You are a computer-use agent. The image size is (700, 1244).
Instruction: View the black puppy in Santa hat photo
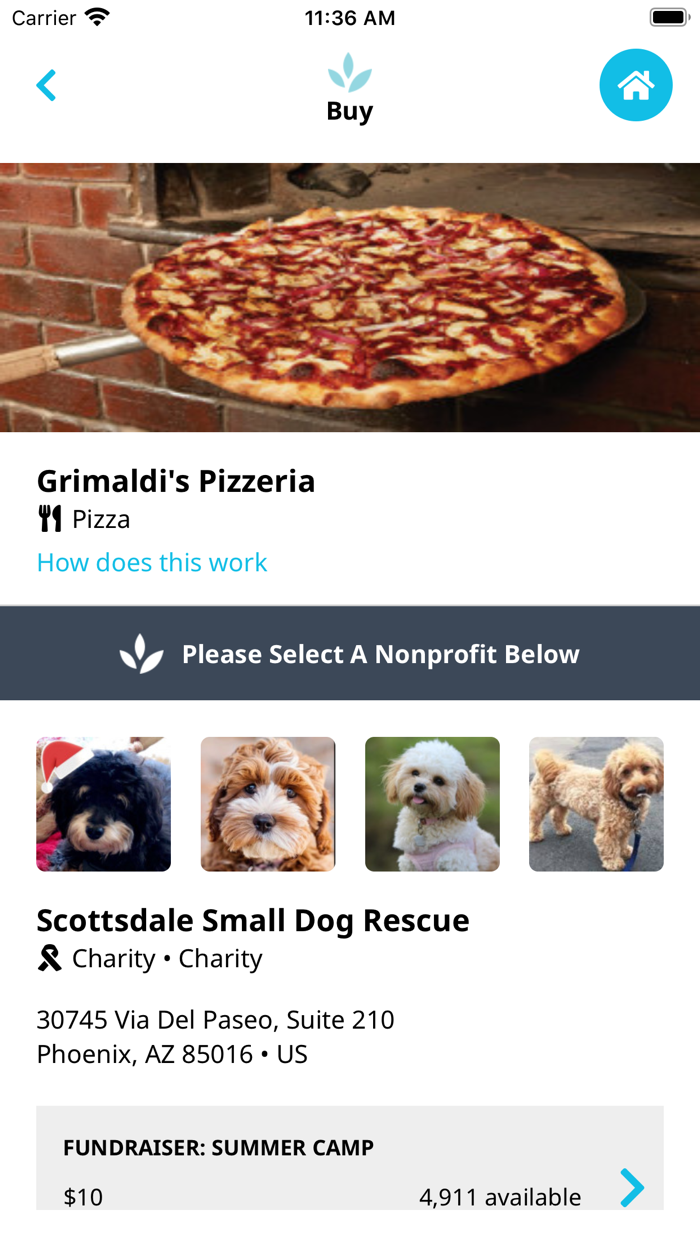[x=104, y=804]
